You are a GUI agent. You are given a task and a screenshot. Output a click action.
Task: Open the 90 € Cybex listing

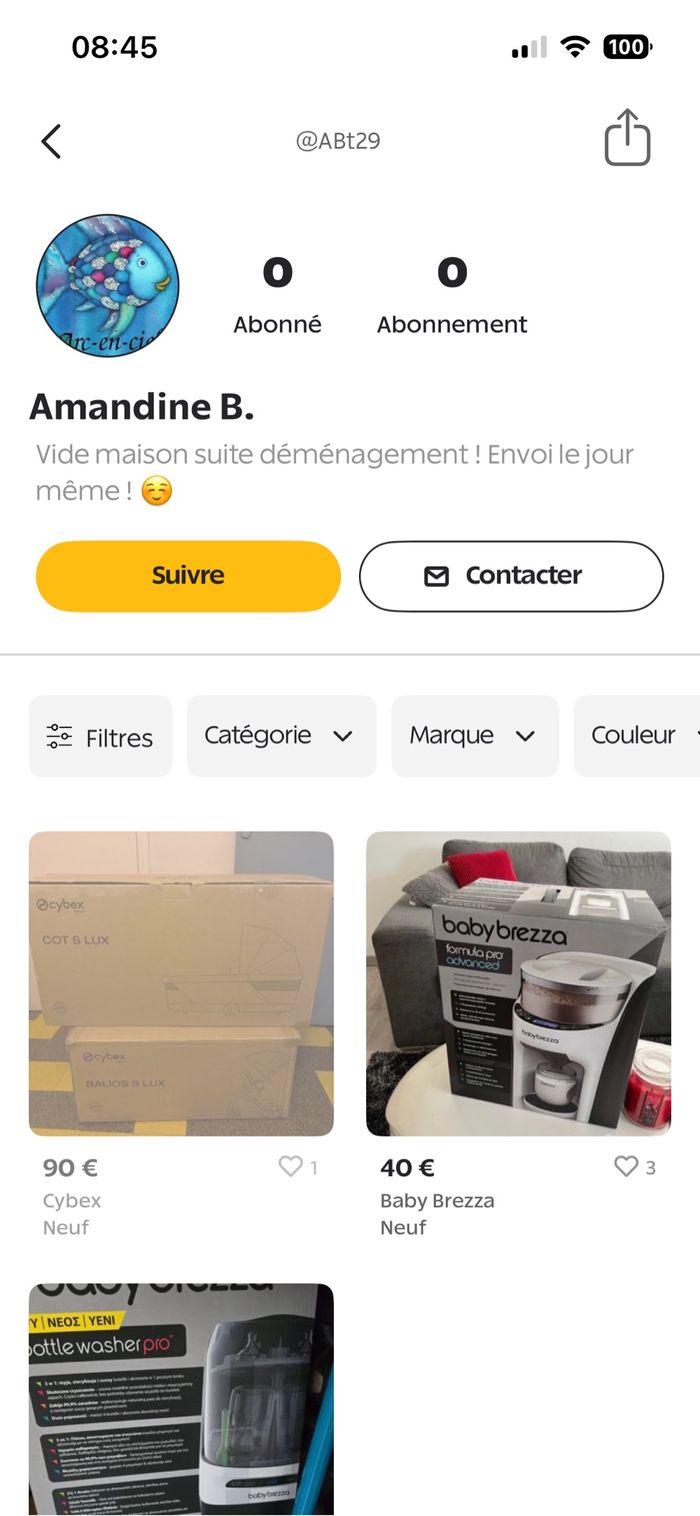pos(181,983)
